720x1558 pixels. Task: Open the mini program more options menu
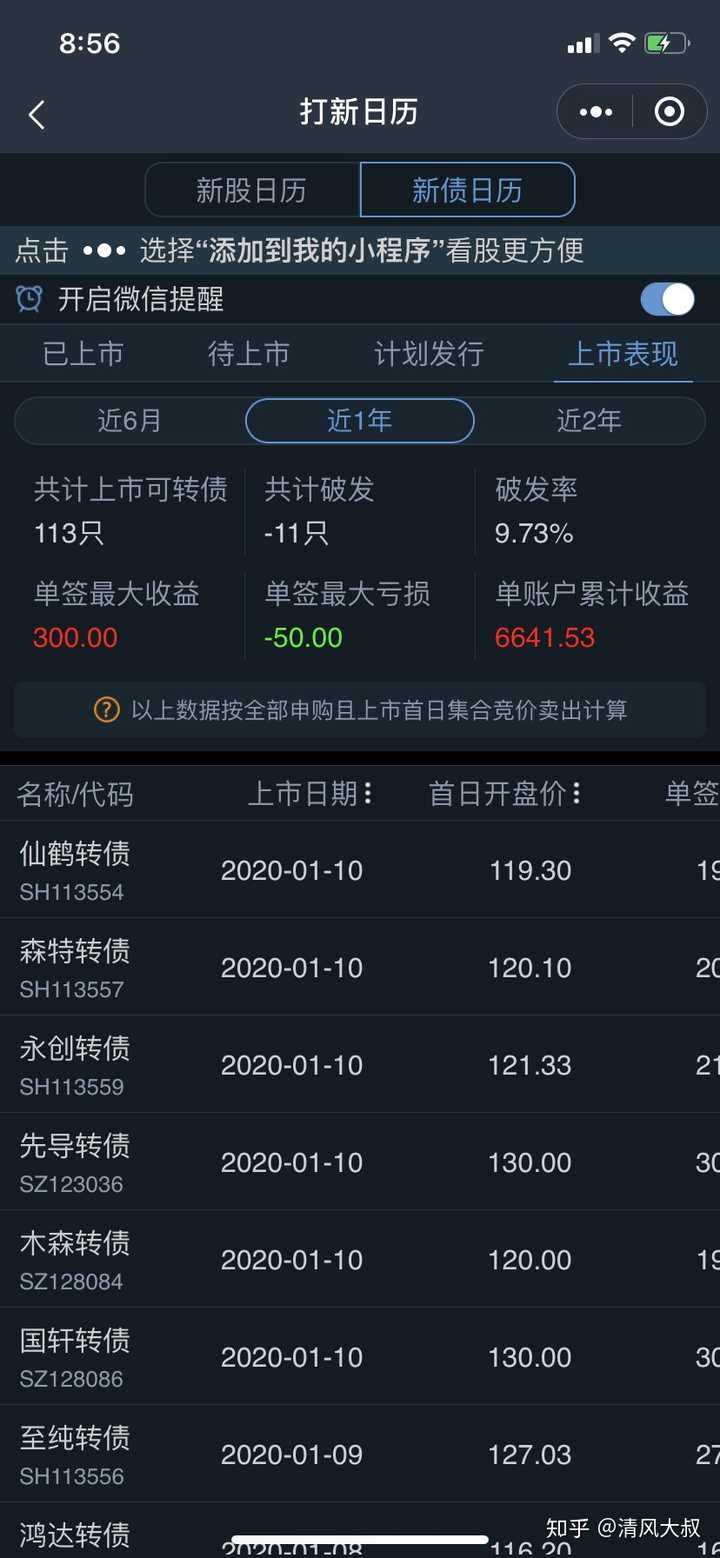pos(596,112)
